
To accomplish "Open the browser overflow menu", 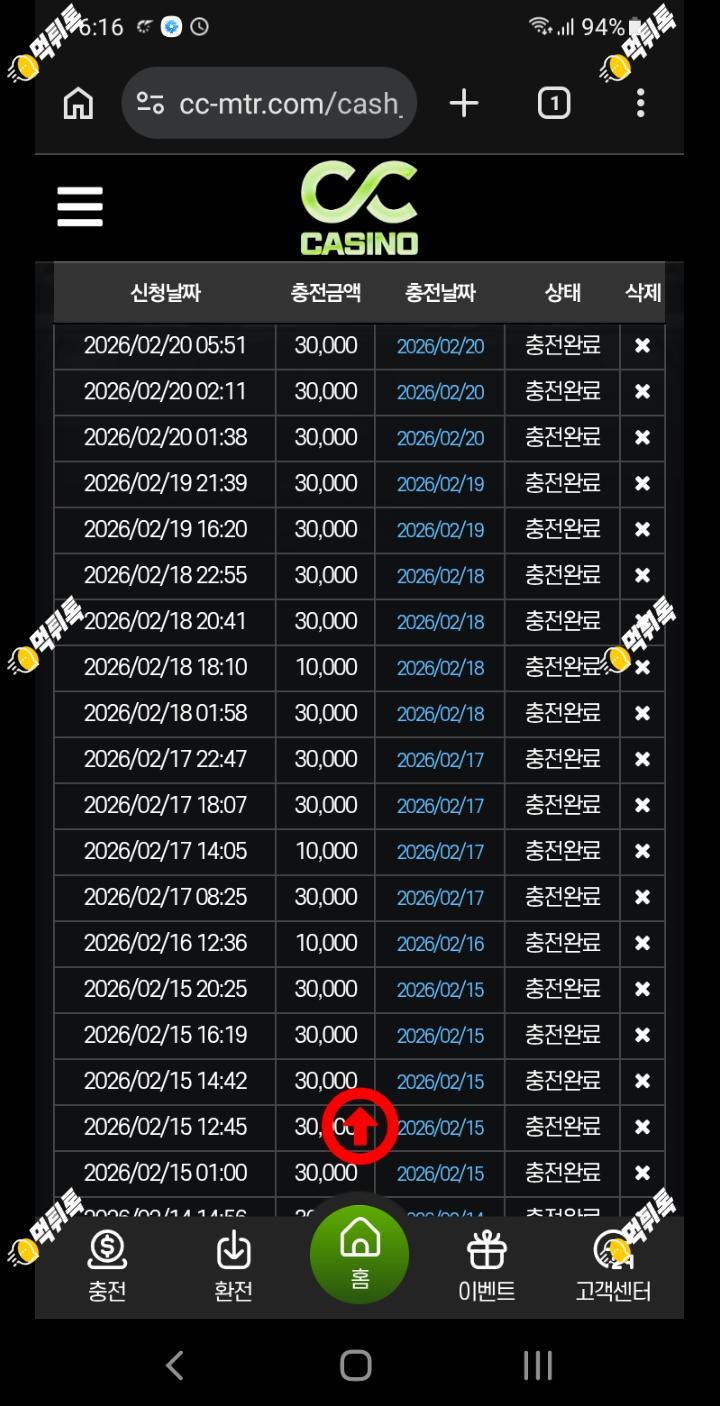I will pyautogui.click(x=641, y=103).
